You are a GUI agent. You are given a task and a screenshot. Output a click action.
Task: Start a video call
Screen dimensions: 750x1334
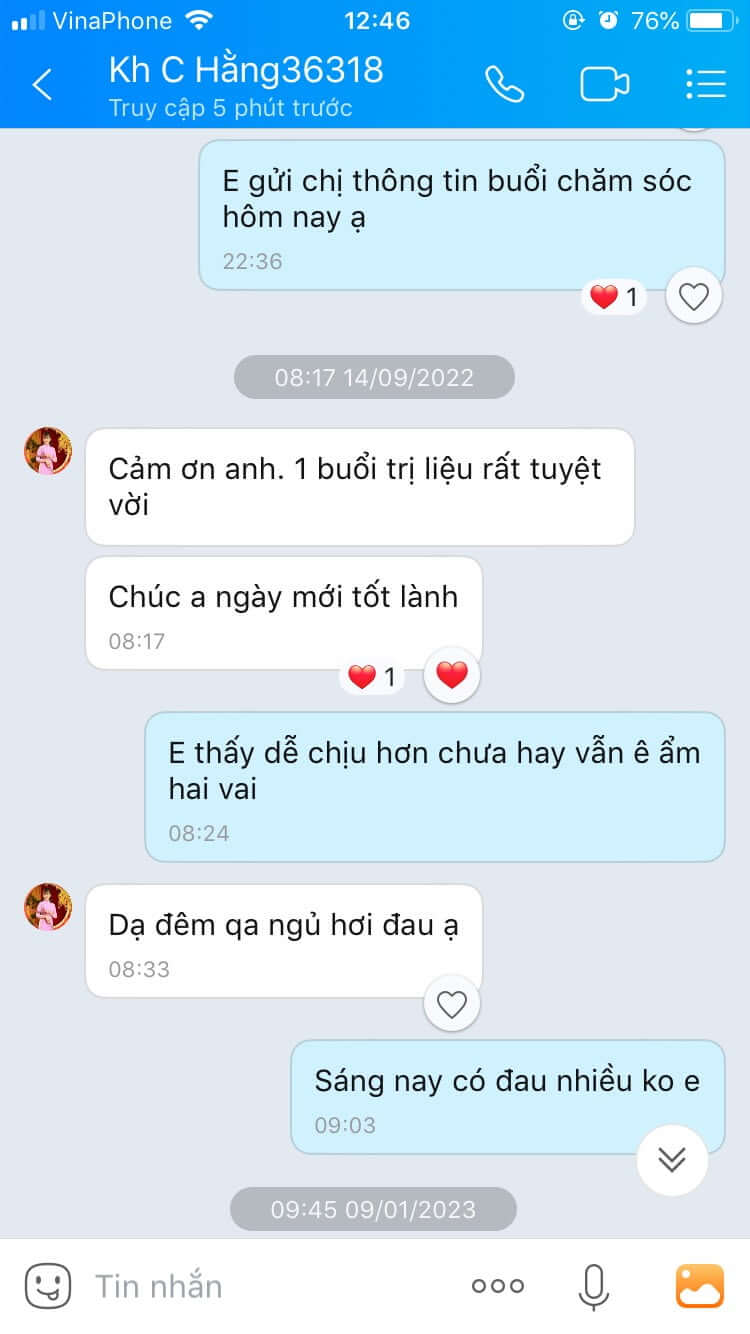(x=605, y=85)
